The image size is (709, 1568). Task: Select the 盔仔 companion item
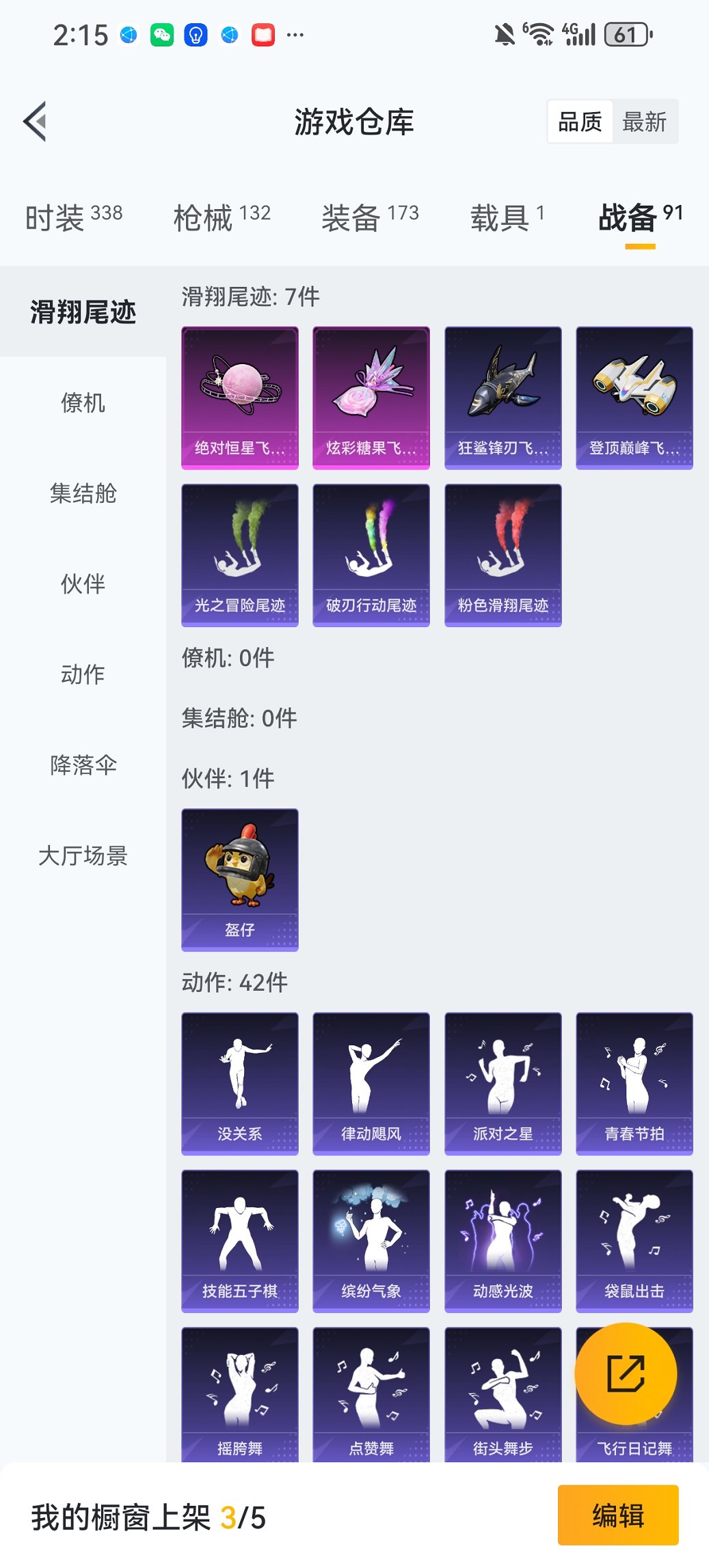click(x=239, y=881)
